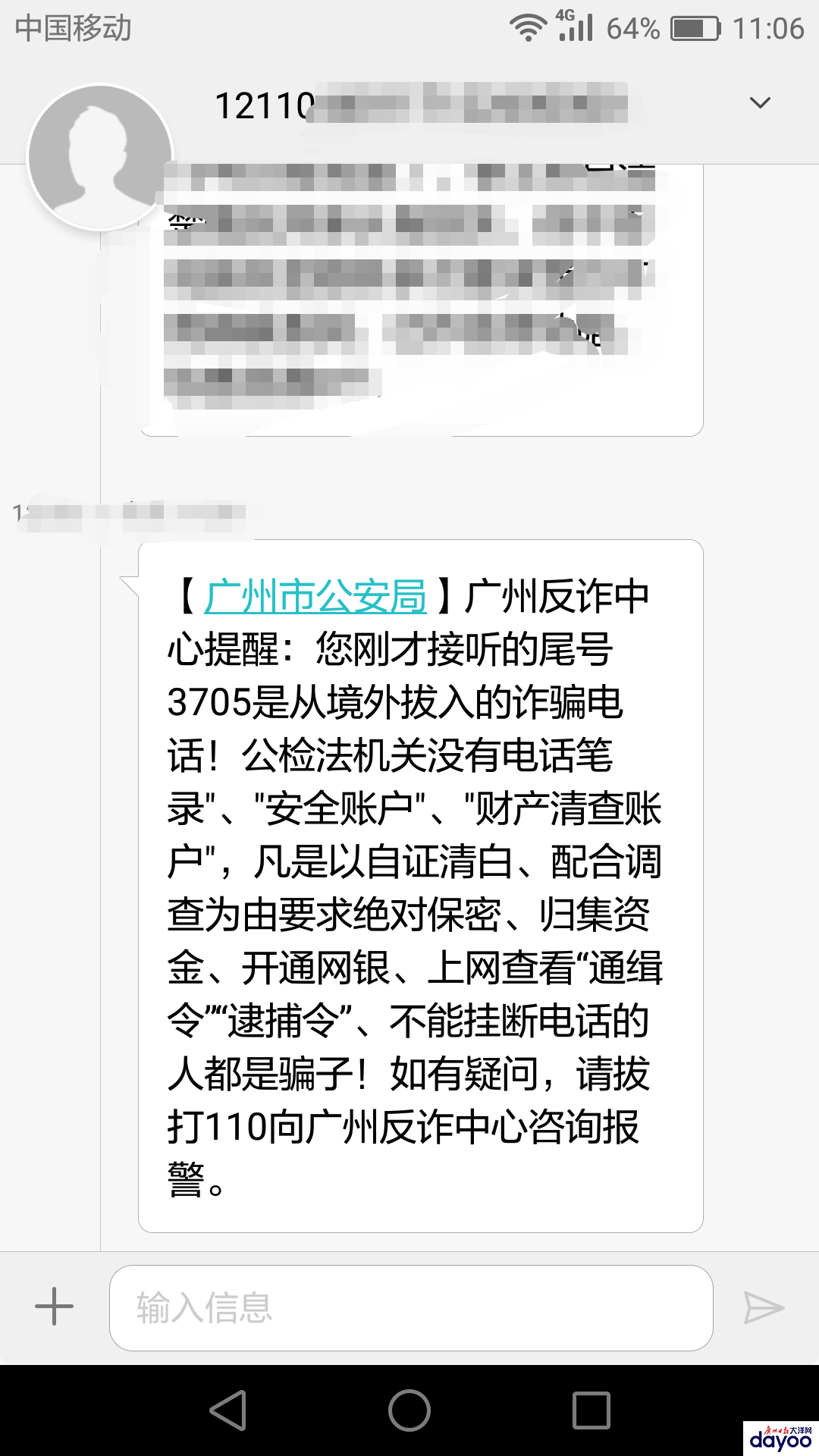The height and width of the screenshot is (1456, 819).
Task: Open the sender's contact avatar
Action: (x=100, y=157)
